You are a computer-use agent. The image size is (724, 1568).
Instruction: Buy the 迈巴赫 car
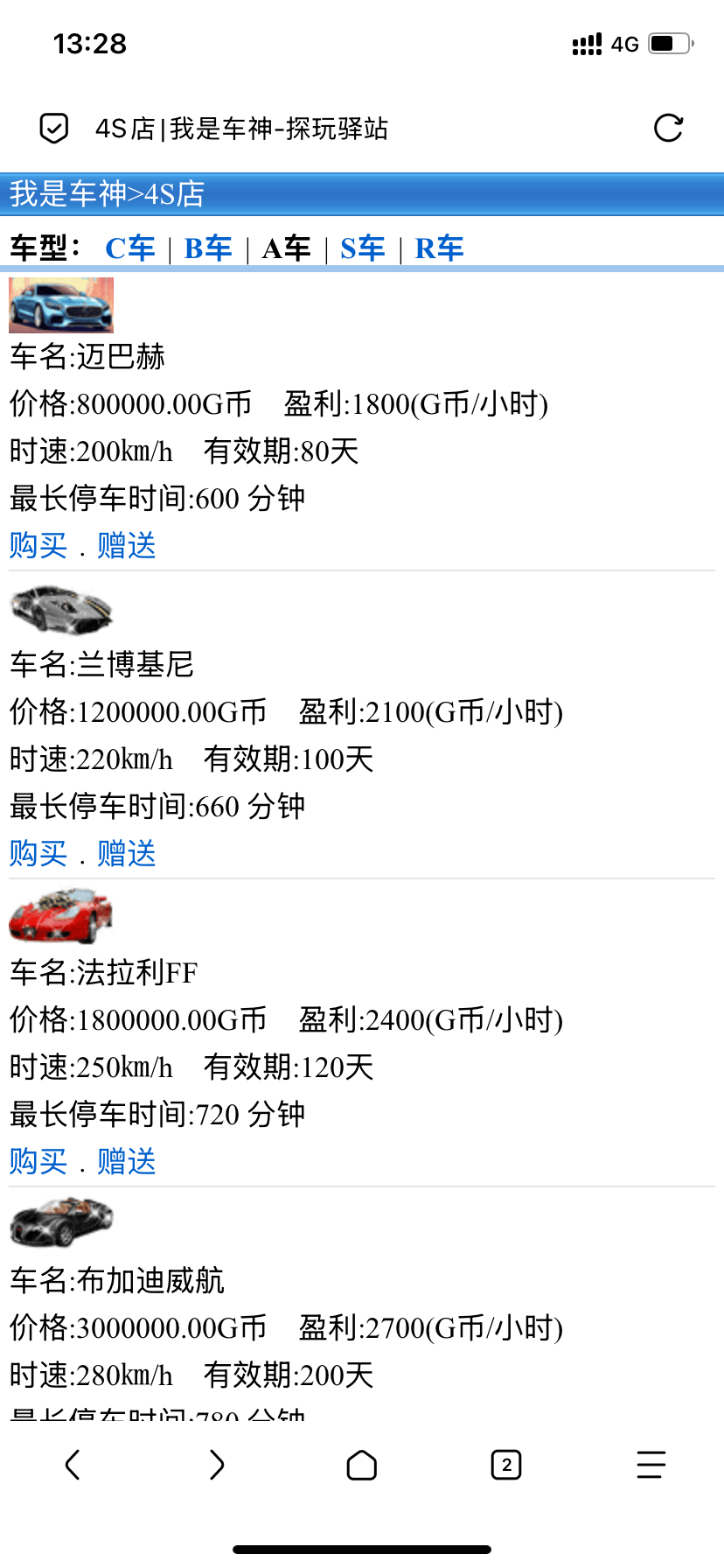(x=38, y=545)
